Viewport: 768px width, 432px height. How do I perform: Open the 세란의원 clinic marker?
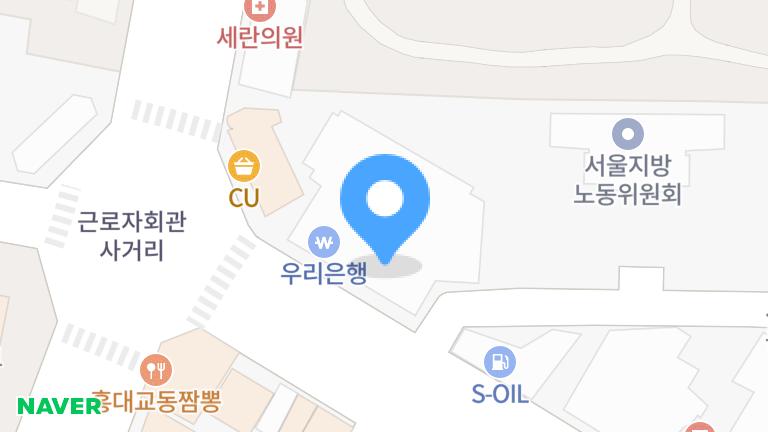pyautogui.click(x=260, y=9)
